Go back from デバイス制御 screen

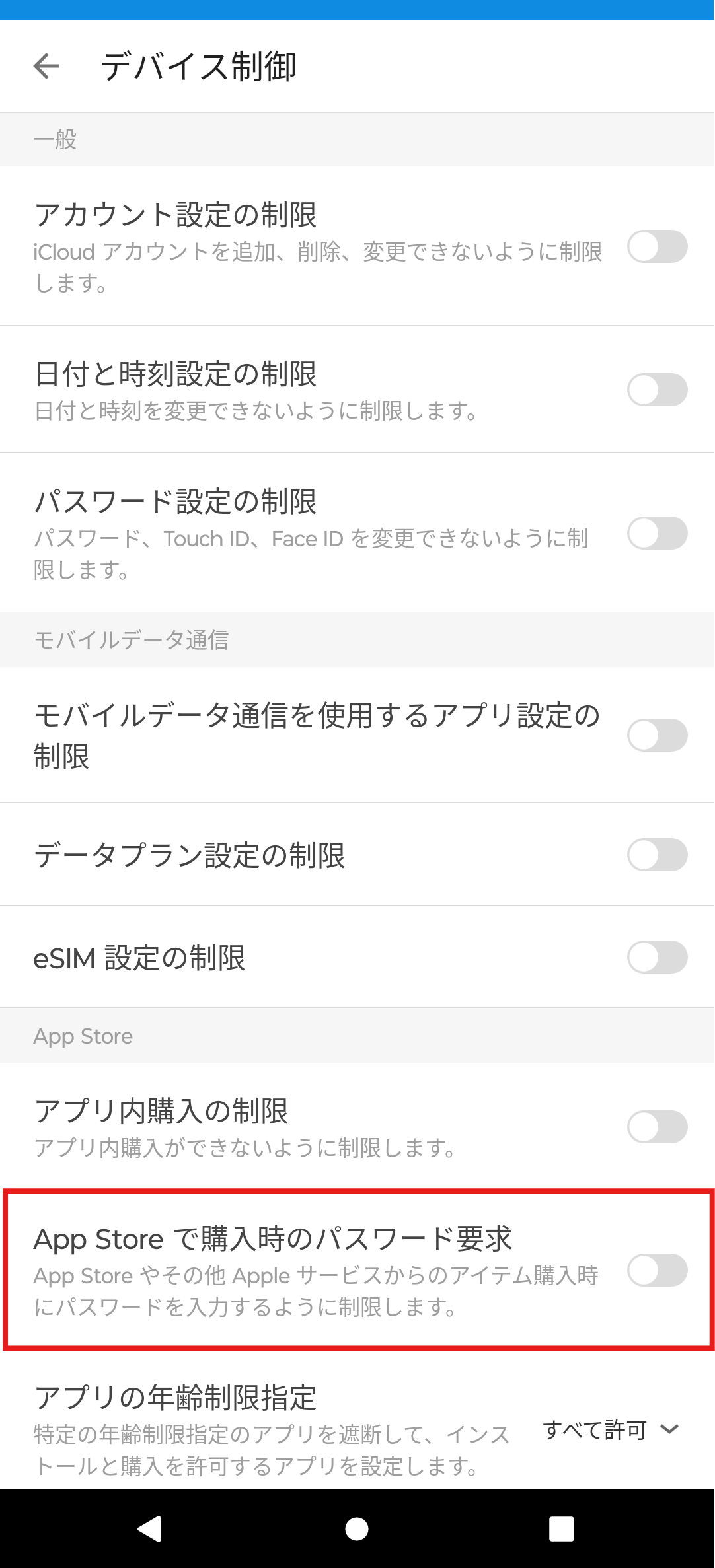(x=46, y=66)
